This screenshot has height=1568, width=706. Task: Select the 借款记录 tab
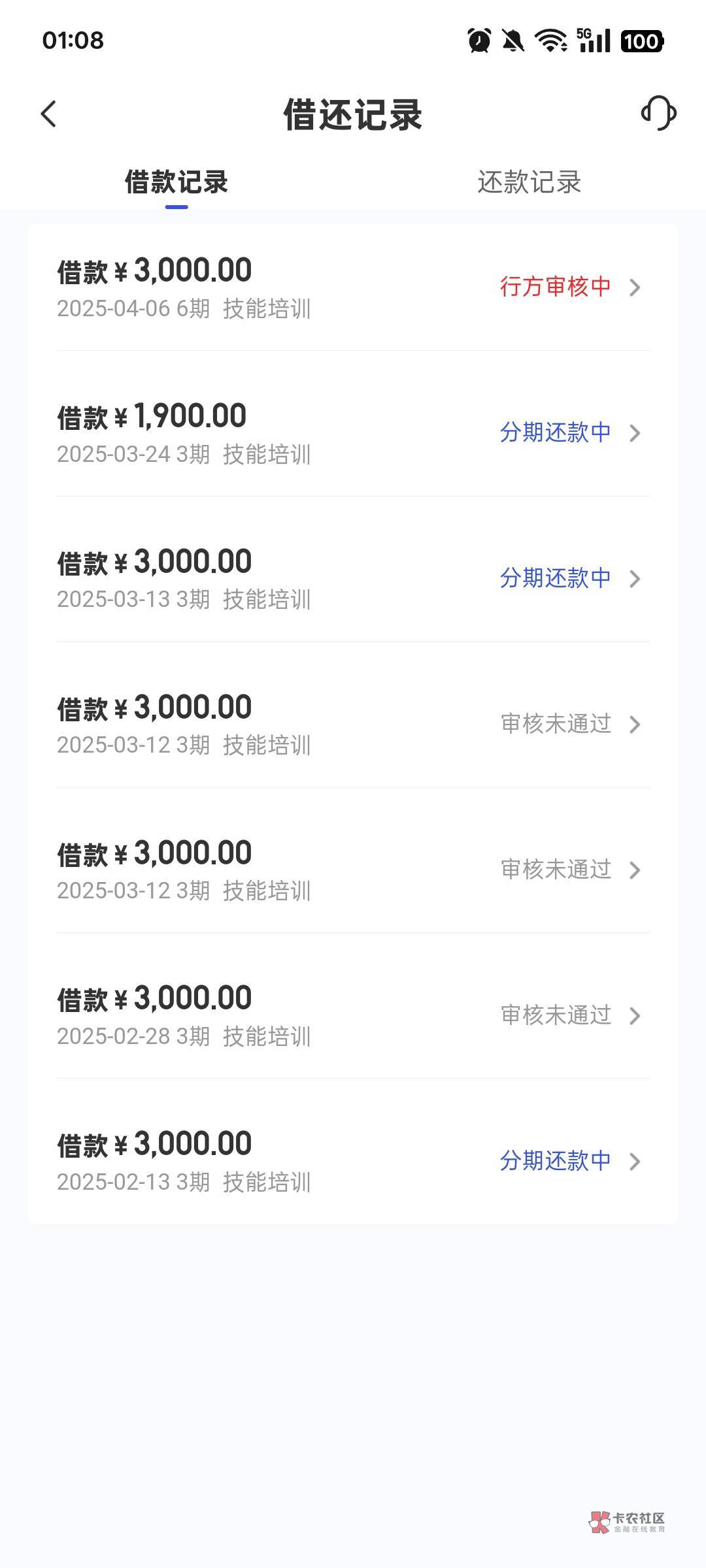(176, 182)
